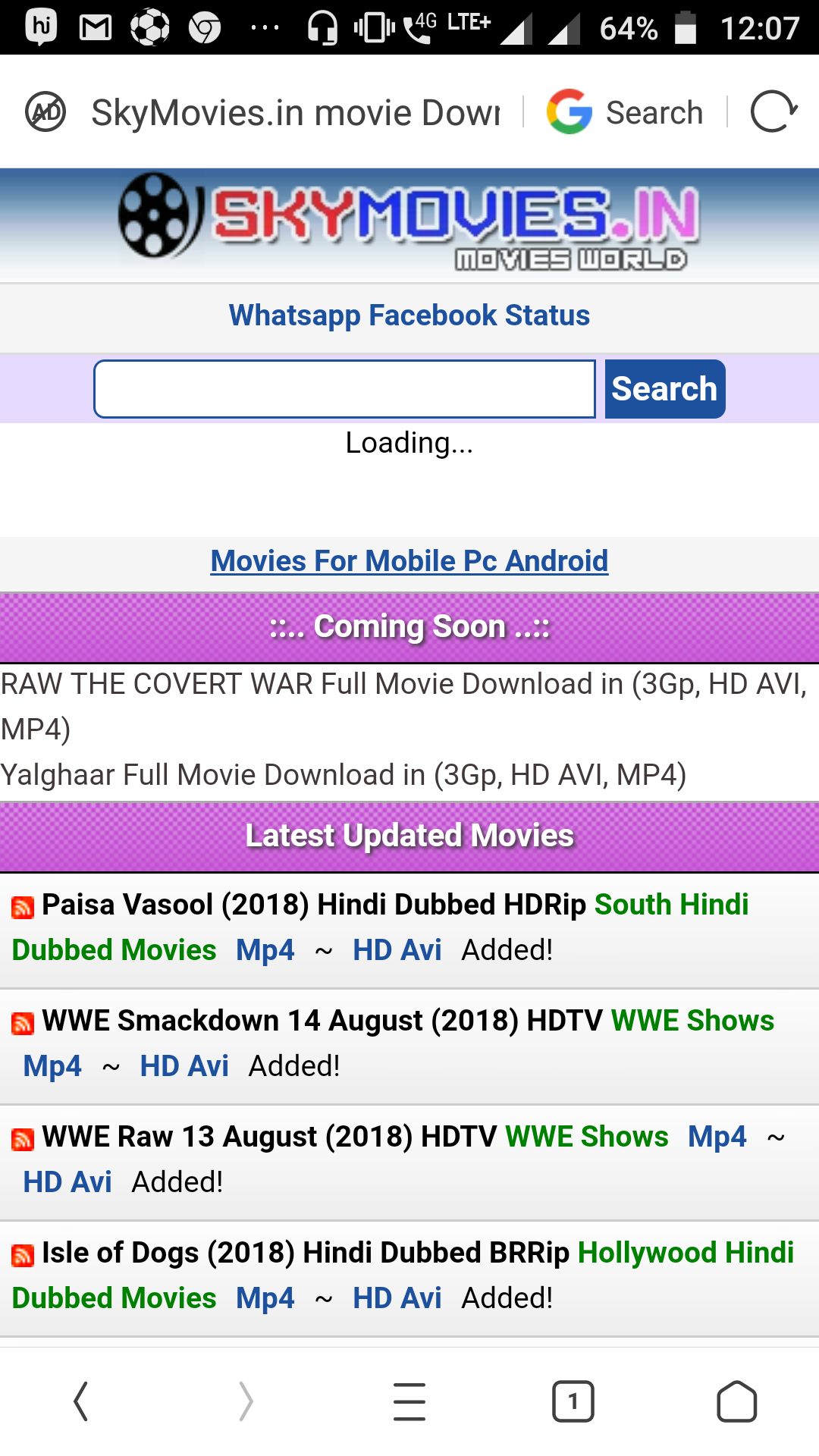
Task: Focus the site search text box
Action: pos(344,389)
